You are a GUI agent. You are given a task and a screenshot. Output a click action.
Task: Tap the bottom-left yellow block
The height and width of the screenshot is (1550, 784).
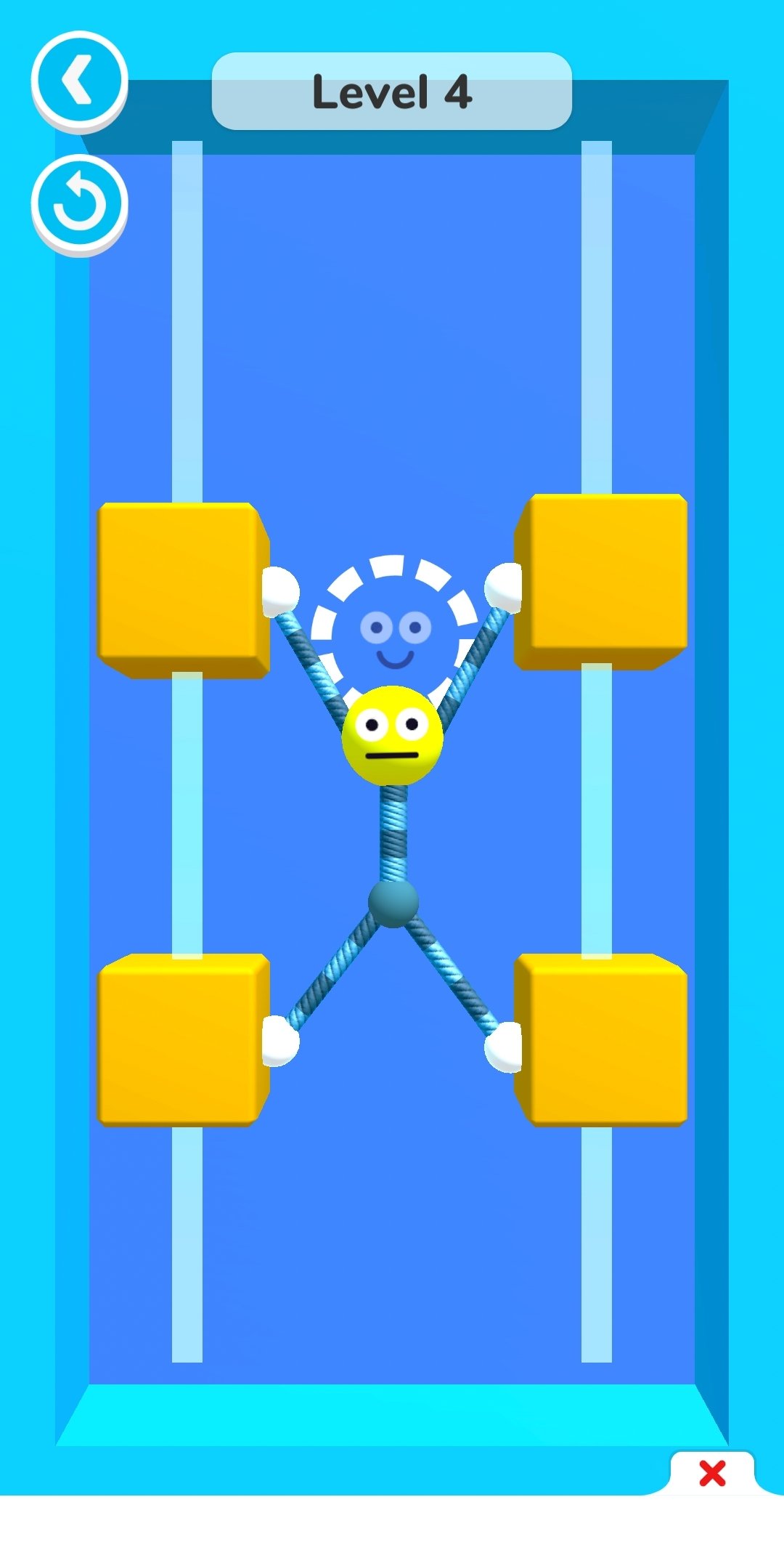pos(184,1040)
